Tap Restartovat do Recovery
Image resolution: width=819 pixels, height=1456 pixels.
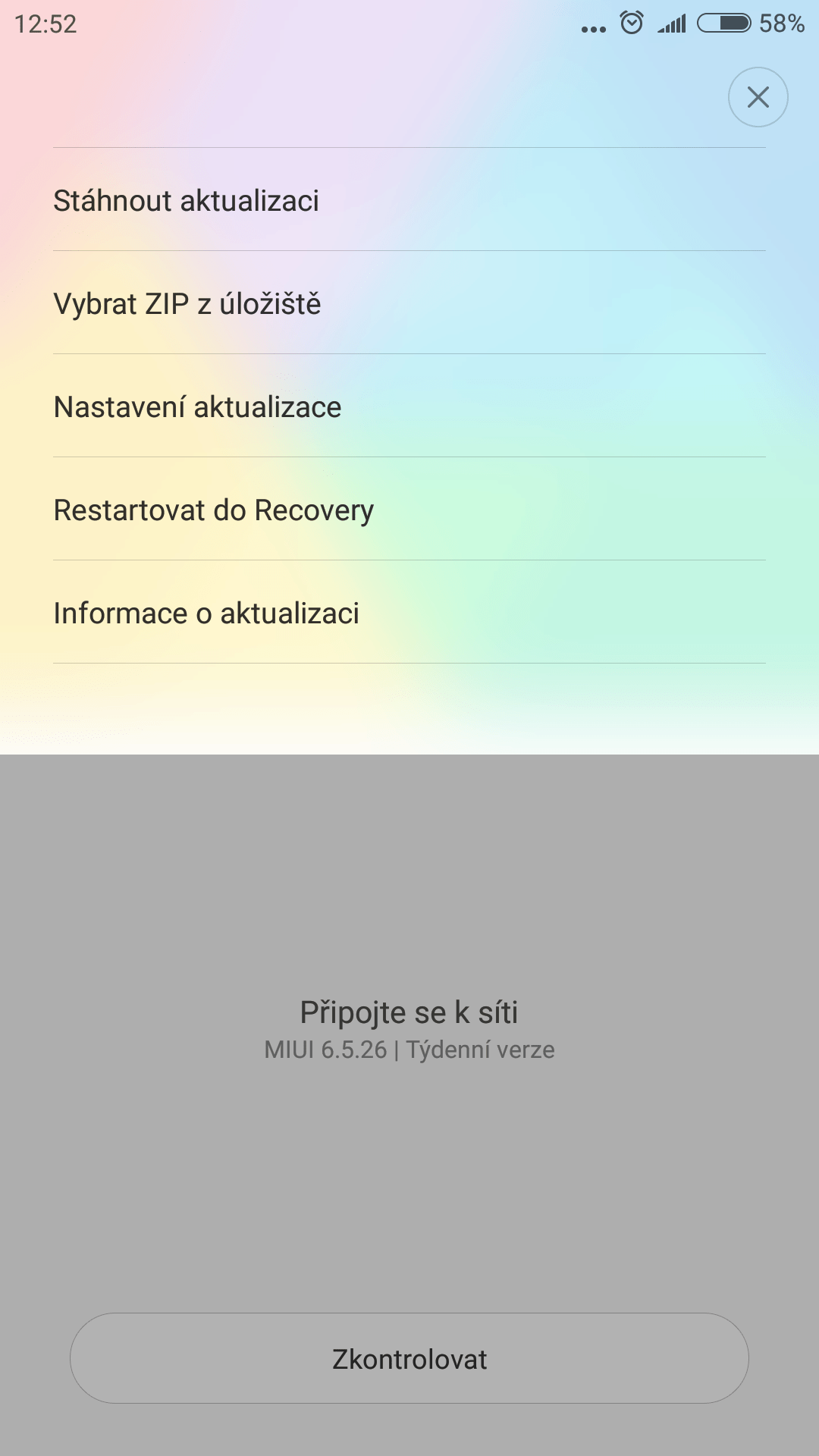point(409,509)
